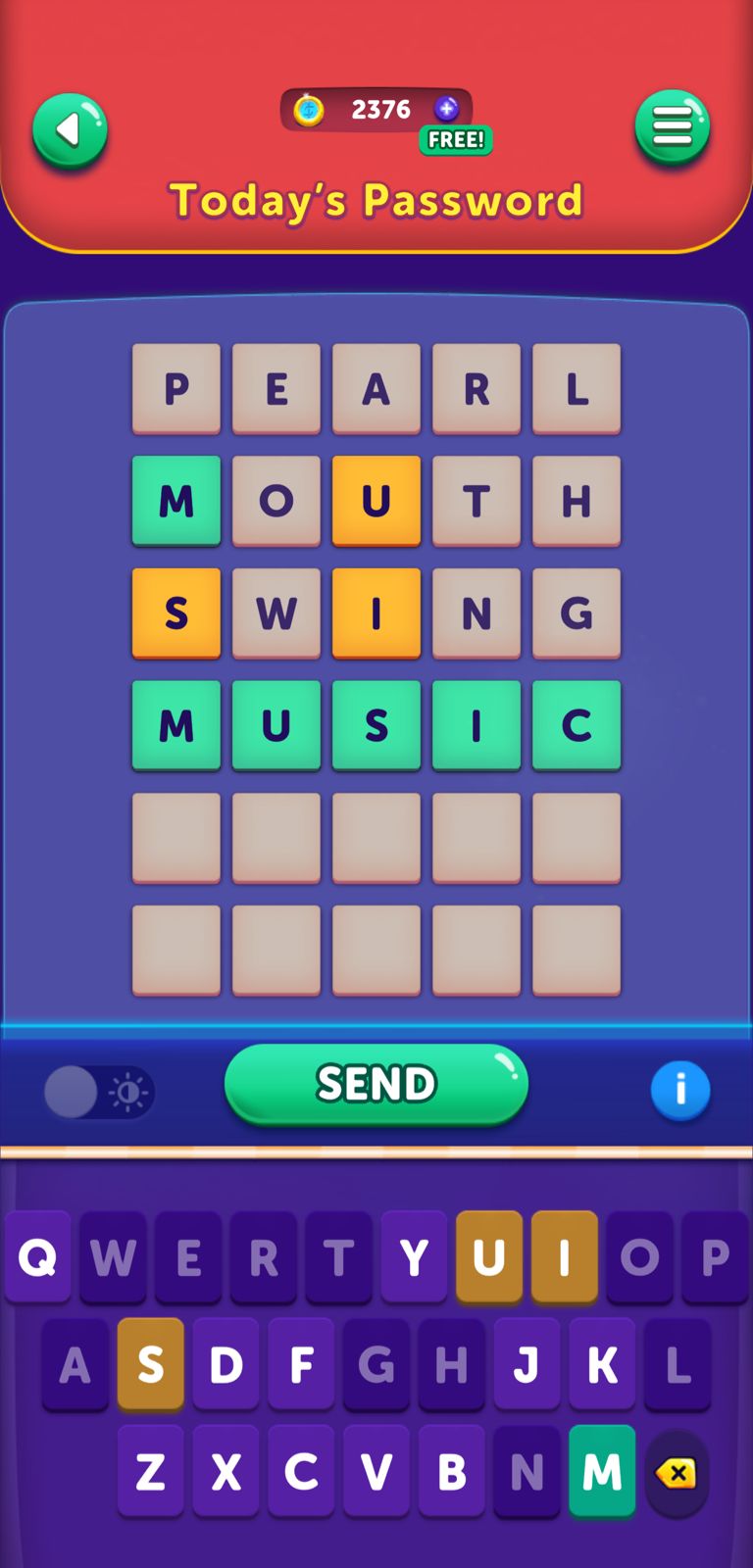Type the letter Z
This screenshot has width=753, height=1568.
(150, 1470)
